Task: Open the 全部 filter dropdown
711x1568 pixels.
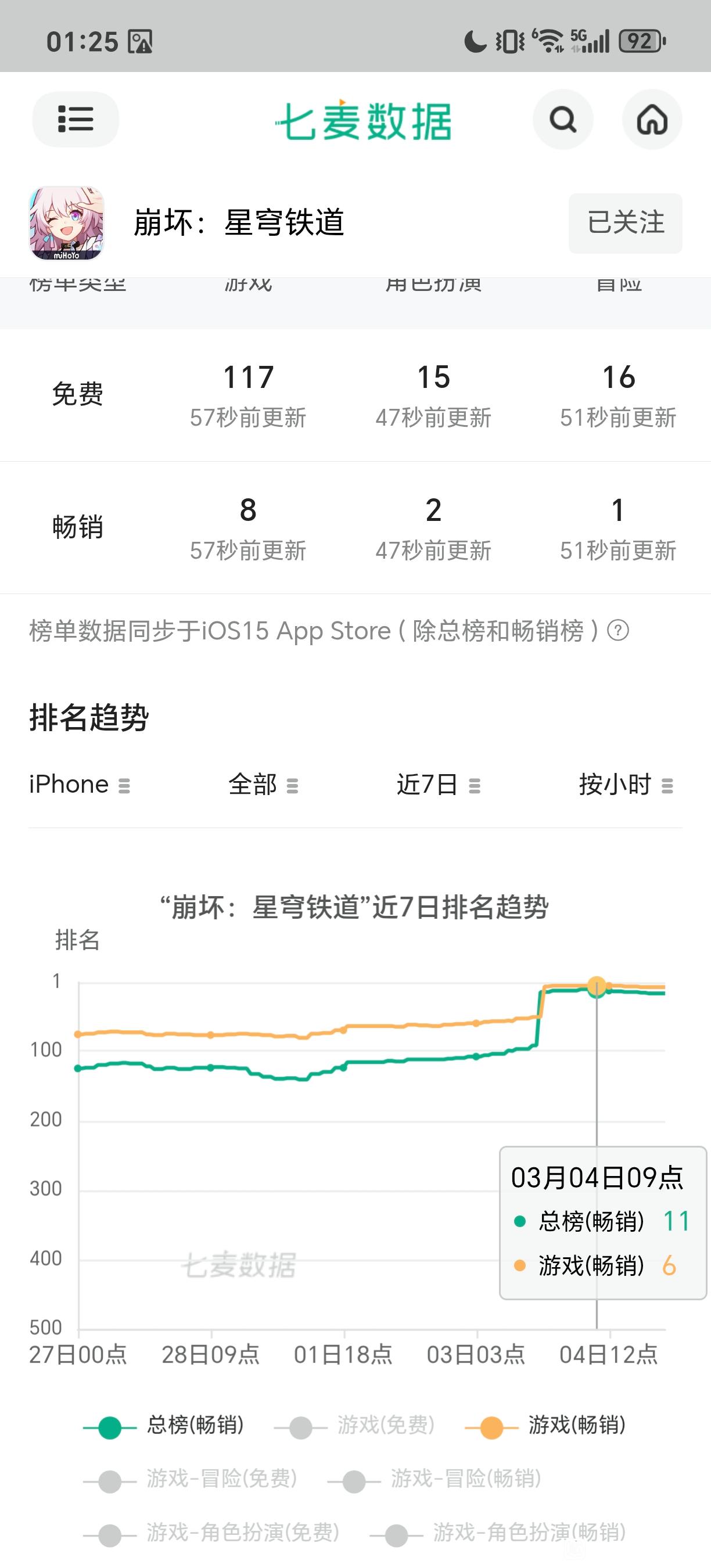Action: coord(263,785)
